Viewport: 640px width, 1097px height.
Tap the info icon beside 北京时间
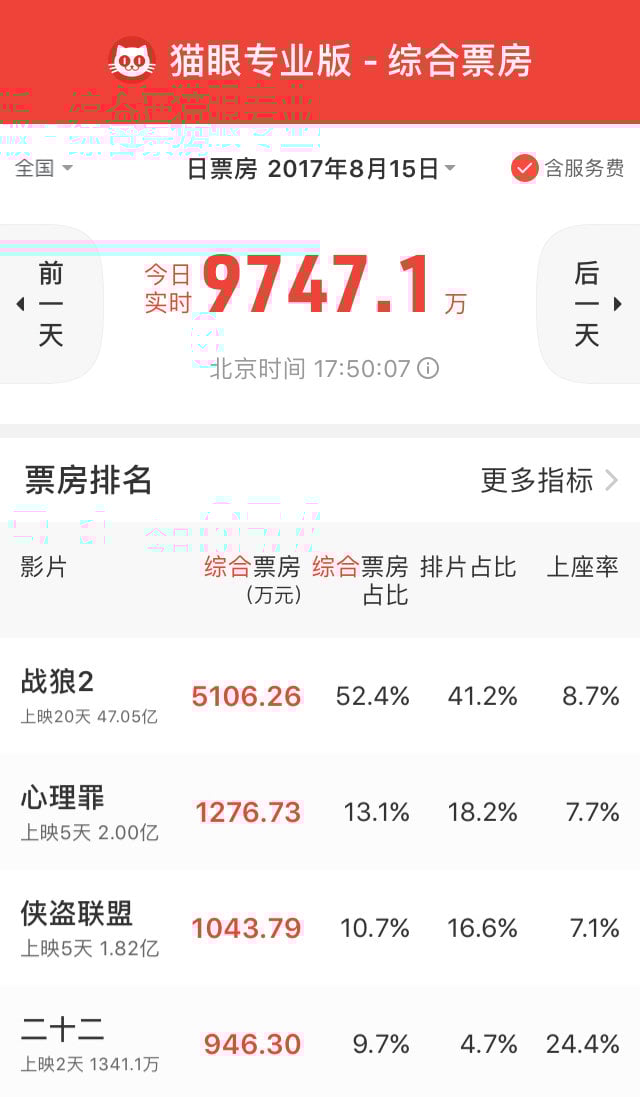428,368
